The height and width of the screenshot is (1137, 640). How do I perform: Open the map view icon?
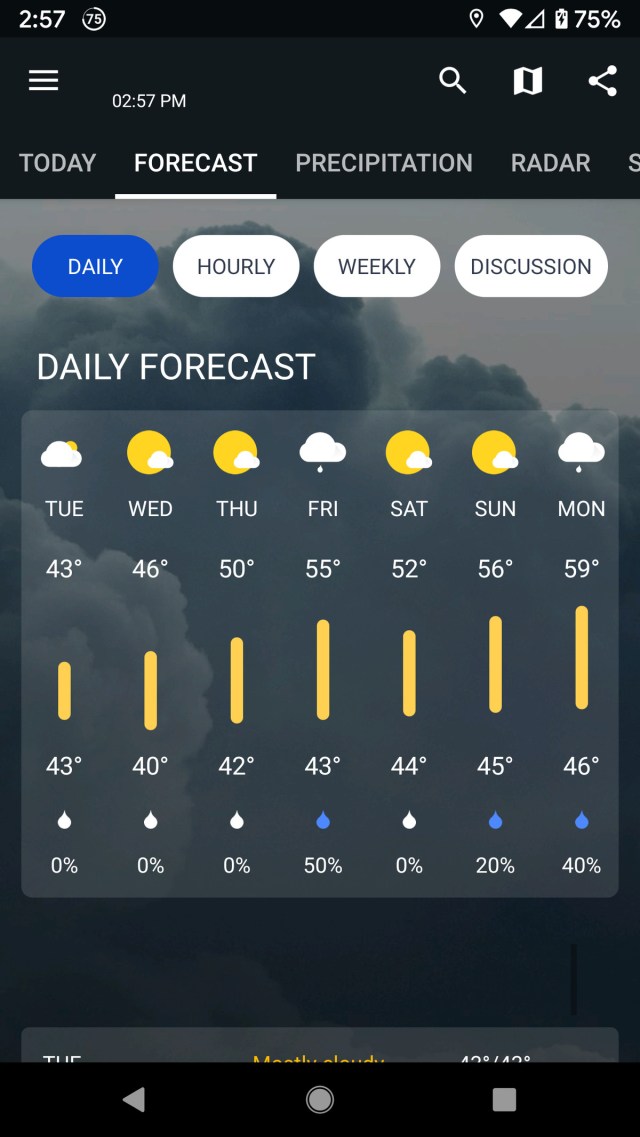(x=527, y=81)
